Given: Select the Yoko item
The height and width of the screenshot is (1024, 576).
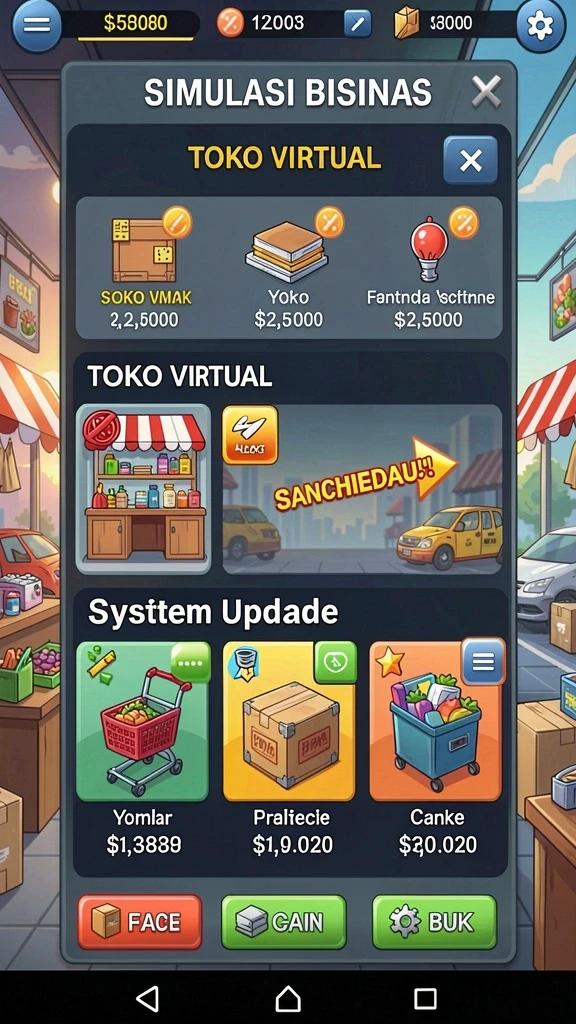Looking at the screenshot, I should coord(288,268).
